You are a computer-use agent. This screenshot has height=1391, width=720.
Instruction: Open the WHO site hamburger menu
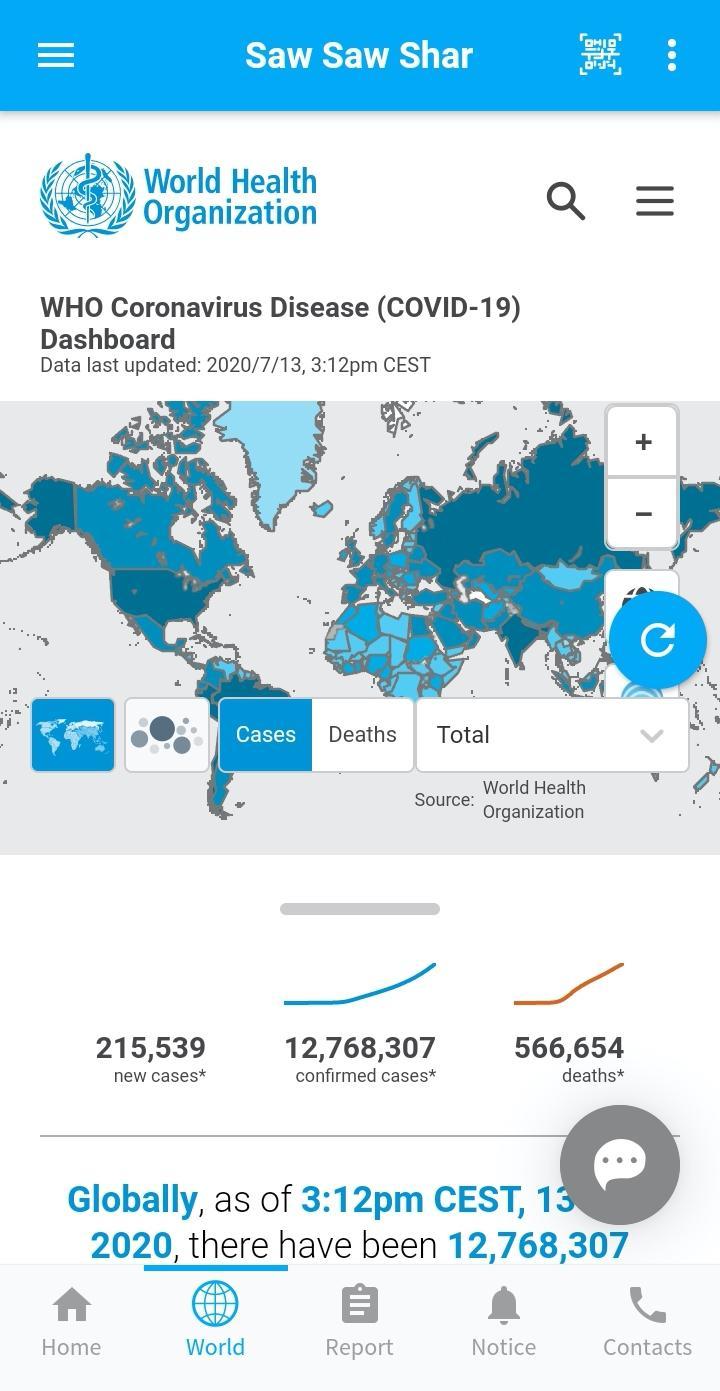(655, 201)
